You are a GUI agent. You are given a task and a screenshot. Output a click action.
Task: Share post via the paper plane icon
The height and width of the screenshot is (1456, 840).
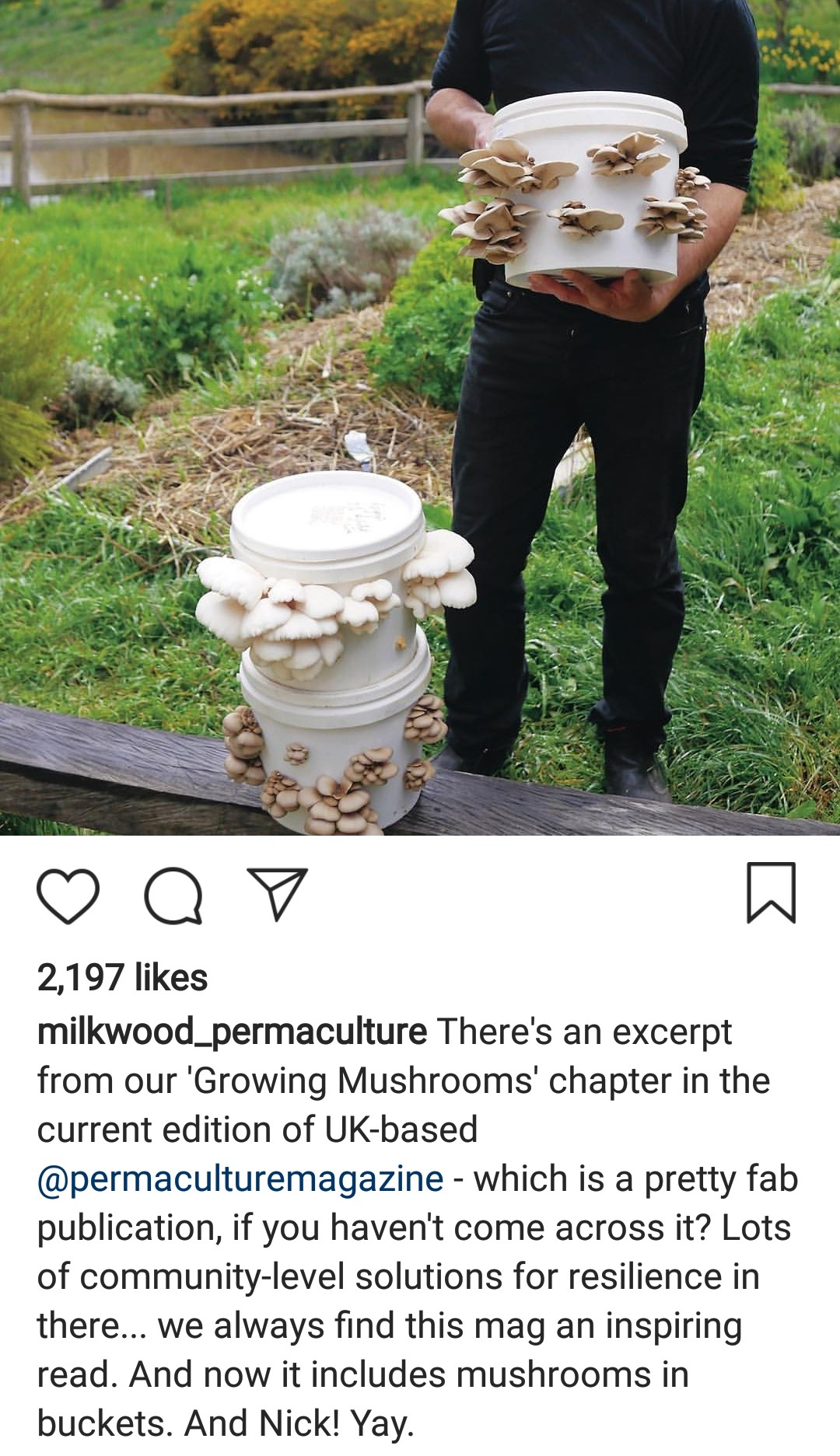[x=277, y=894]
